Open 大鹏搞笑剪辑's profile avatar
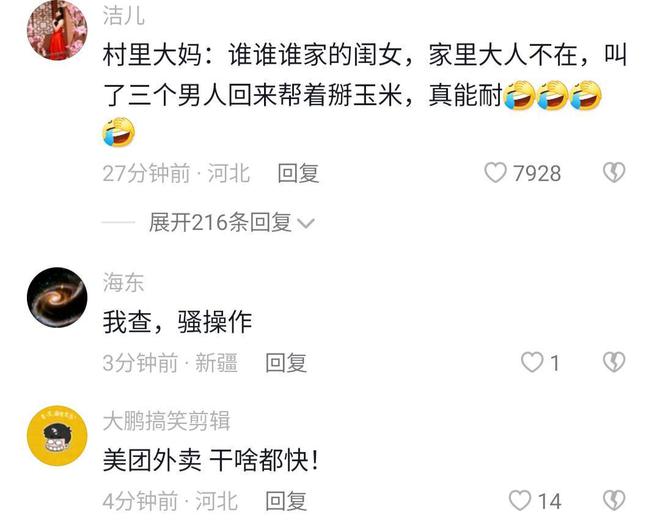The width and height of the screenshot is (660, 528). [x=56, y=436]
